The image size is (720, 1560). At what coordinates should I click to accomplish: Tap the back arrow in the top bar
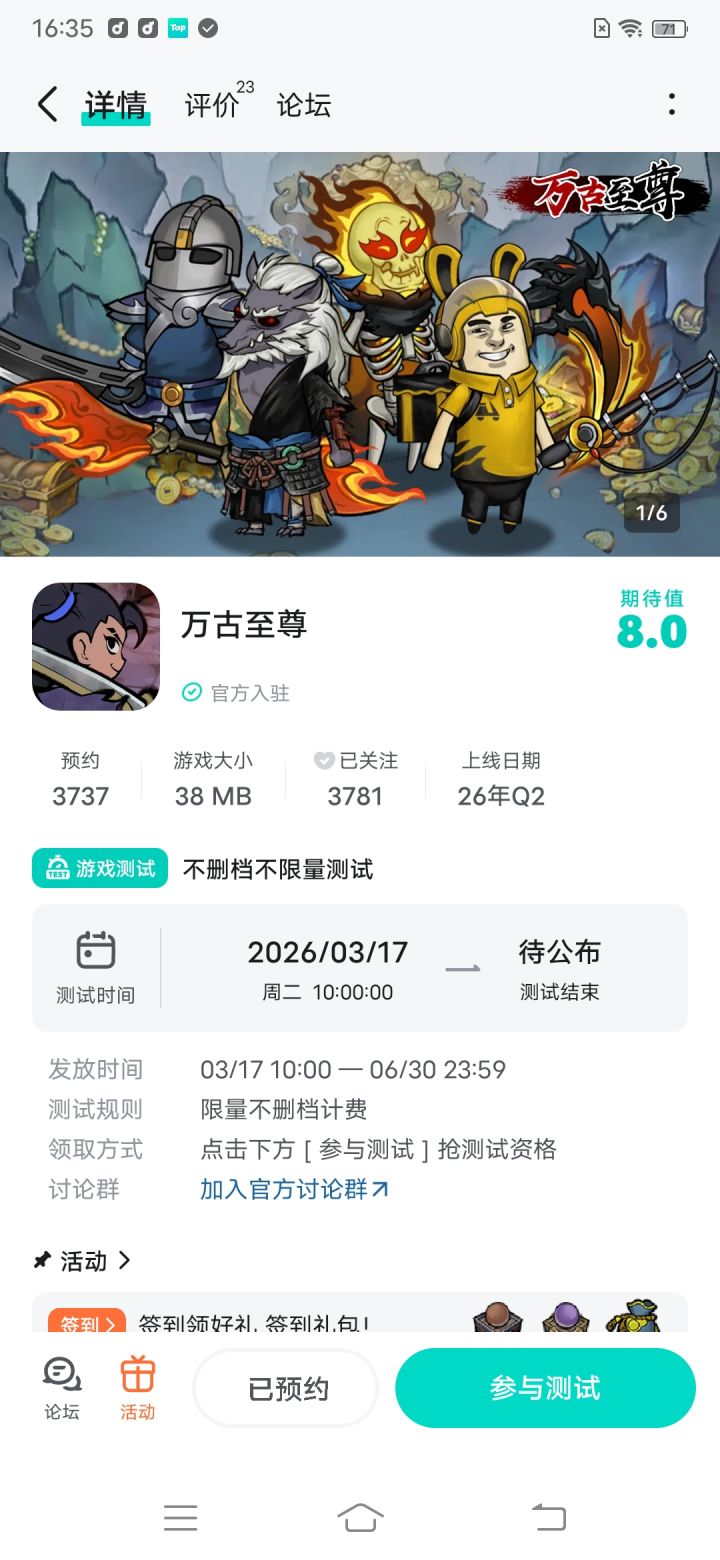point(47,103)
